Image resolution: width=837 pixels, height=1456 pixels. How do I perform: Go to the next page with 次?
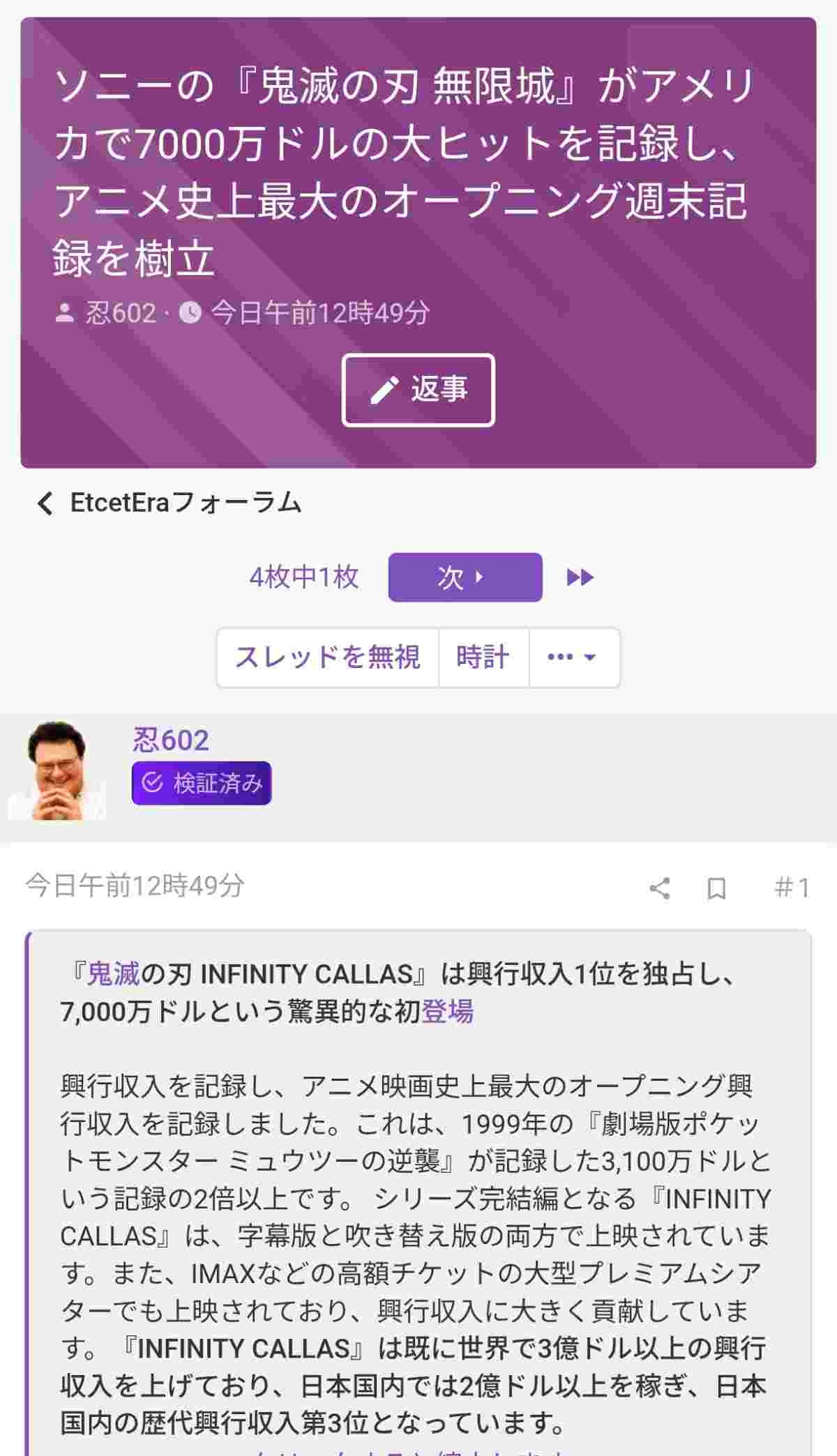[x=465, y=577]
